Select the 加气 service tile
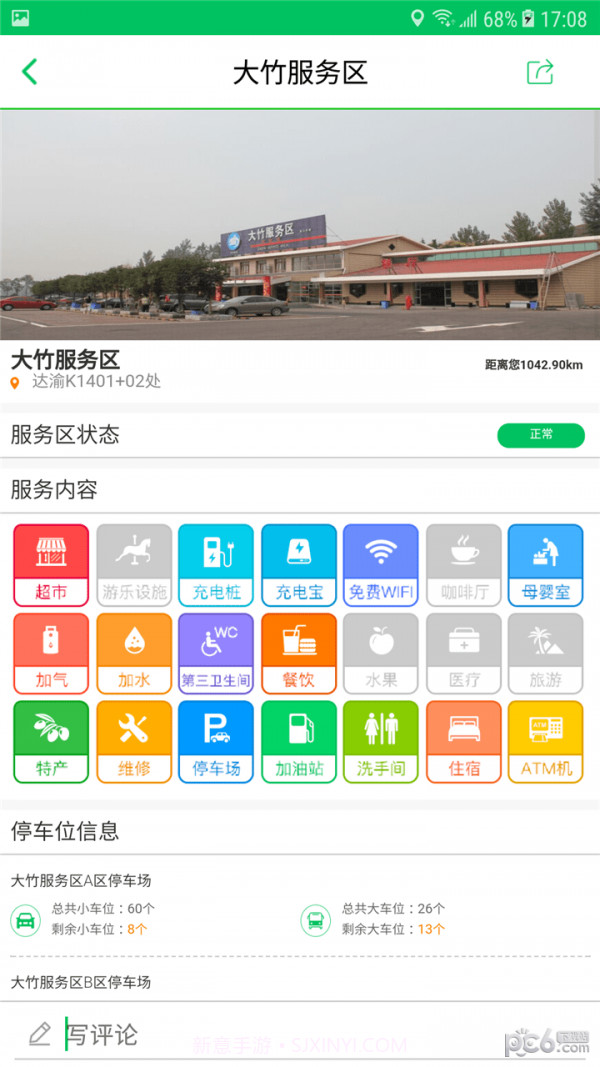The width and height of the screenshot is (600, 1067). (51, 654)
